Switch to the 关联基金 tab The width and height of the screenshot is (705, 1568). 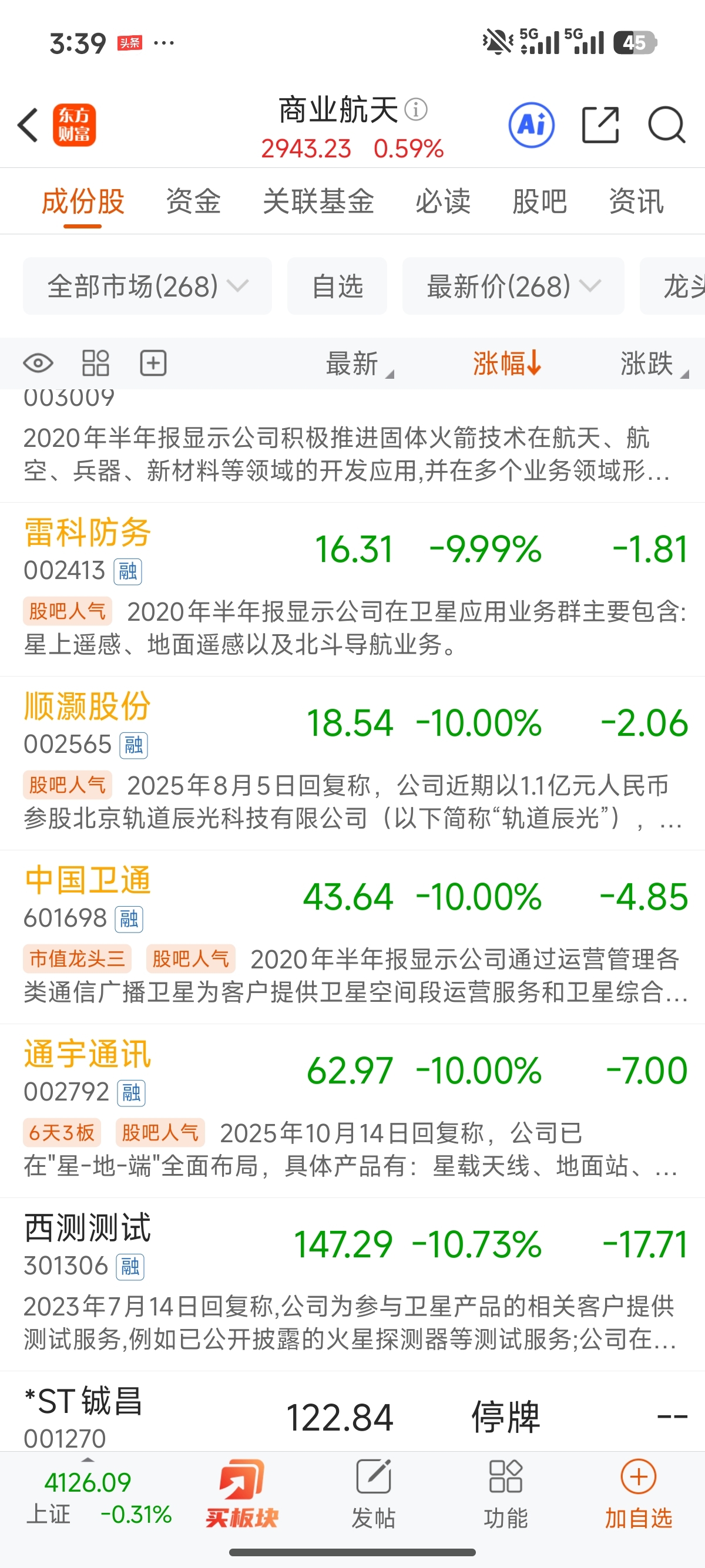click(318, 201)
